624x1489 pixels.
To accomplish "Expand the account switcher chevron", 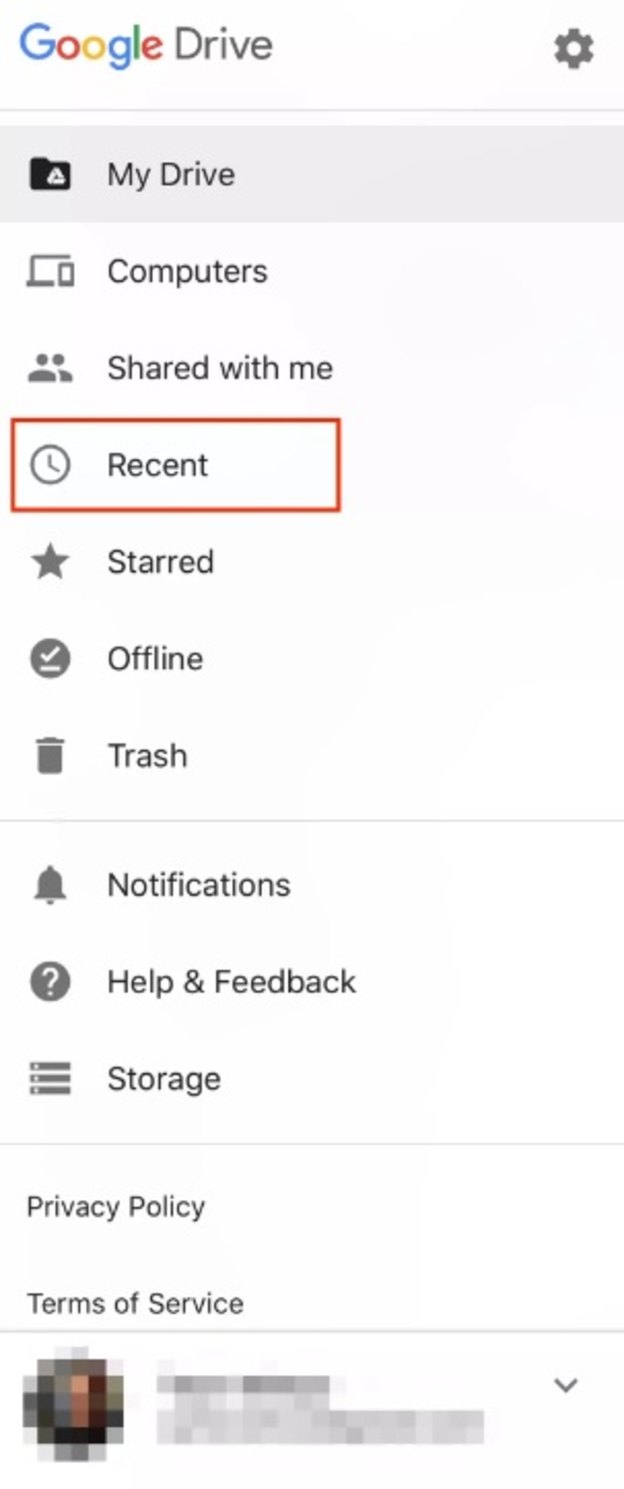I will click(x=566, y=1385).
